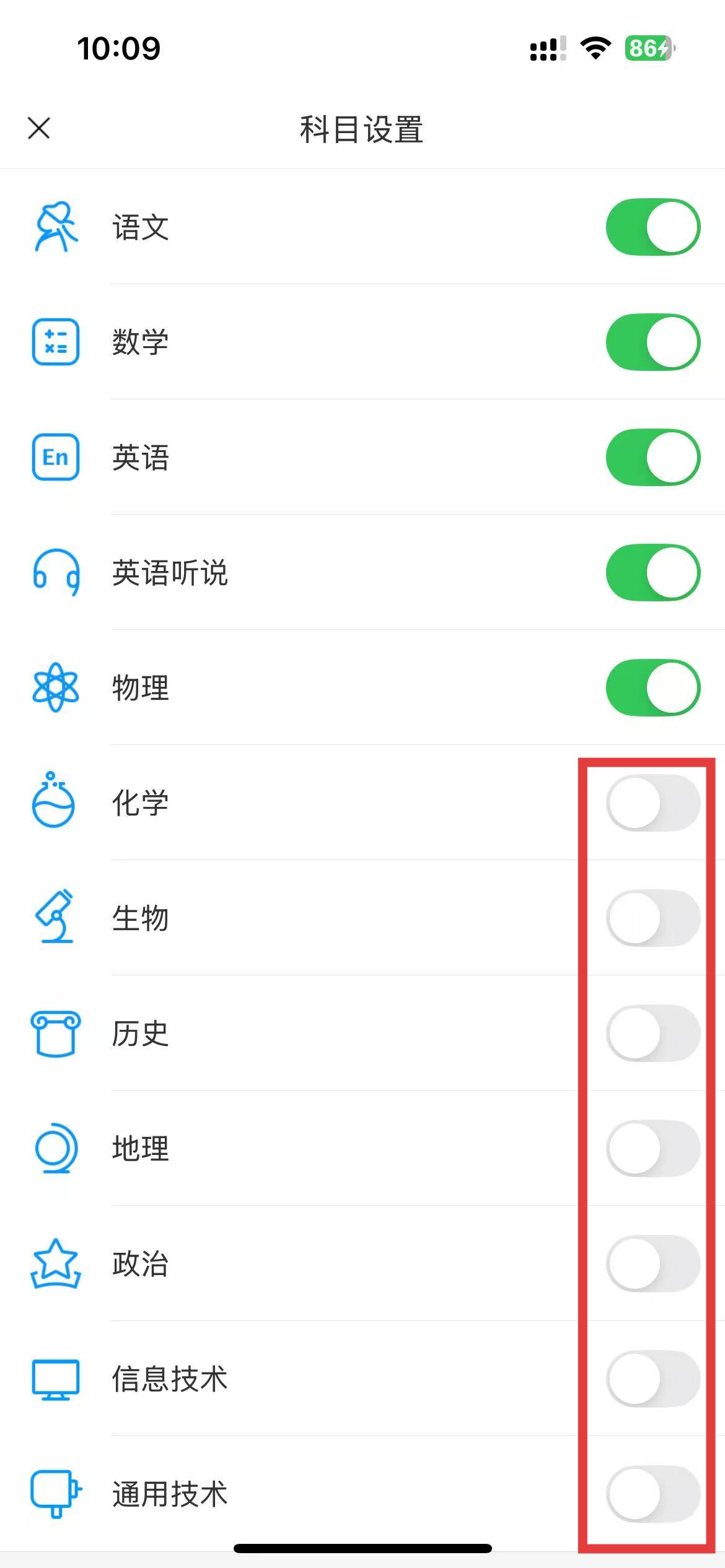The width and height of the screenshot is (725, 1568).
Task: Disable the 数学 subject toggle
Action: click(652, 342)
